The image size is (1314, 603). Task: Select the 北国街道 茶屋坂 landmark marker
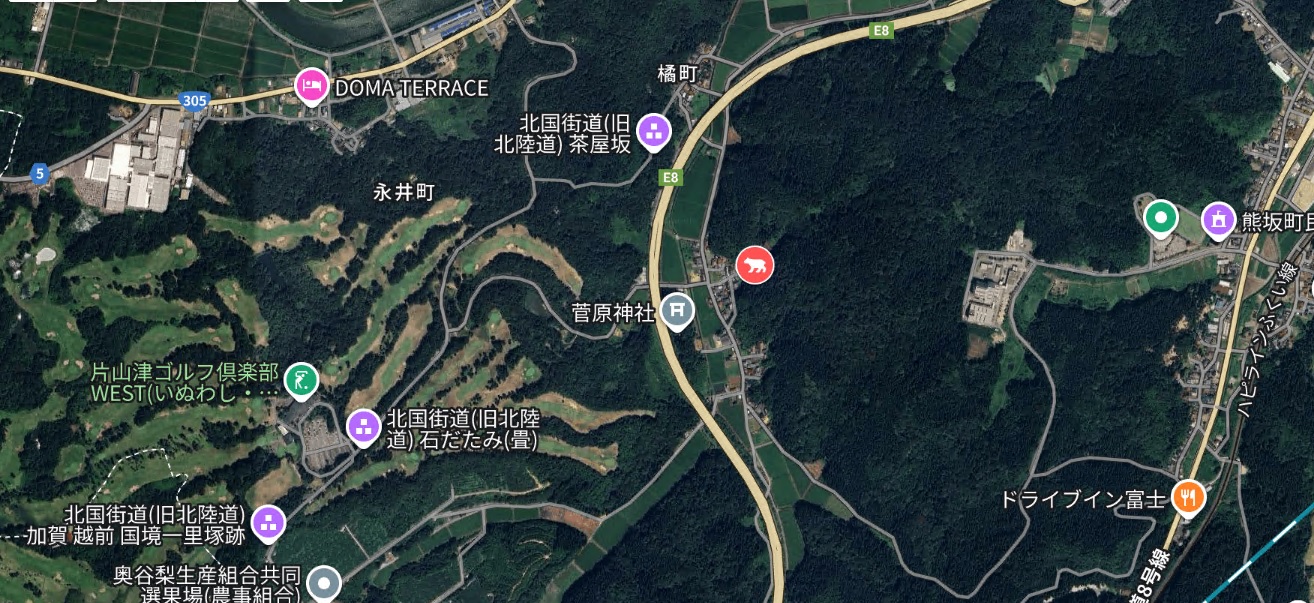[x=654, y=131]
